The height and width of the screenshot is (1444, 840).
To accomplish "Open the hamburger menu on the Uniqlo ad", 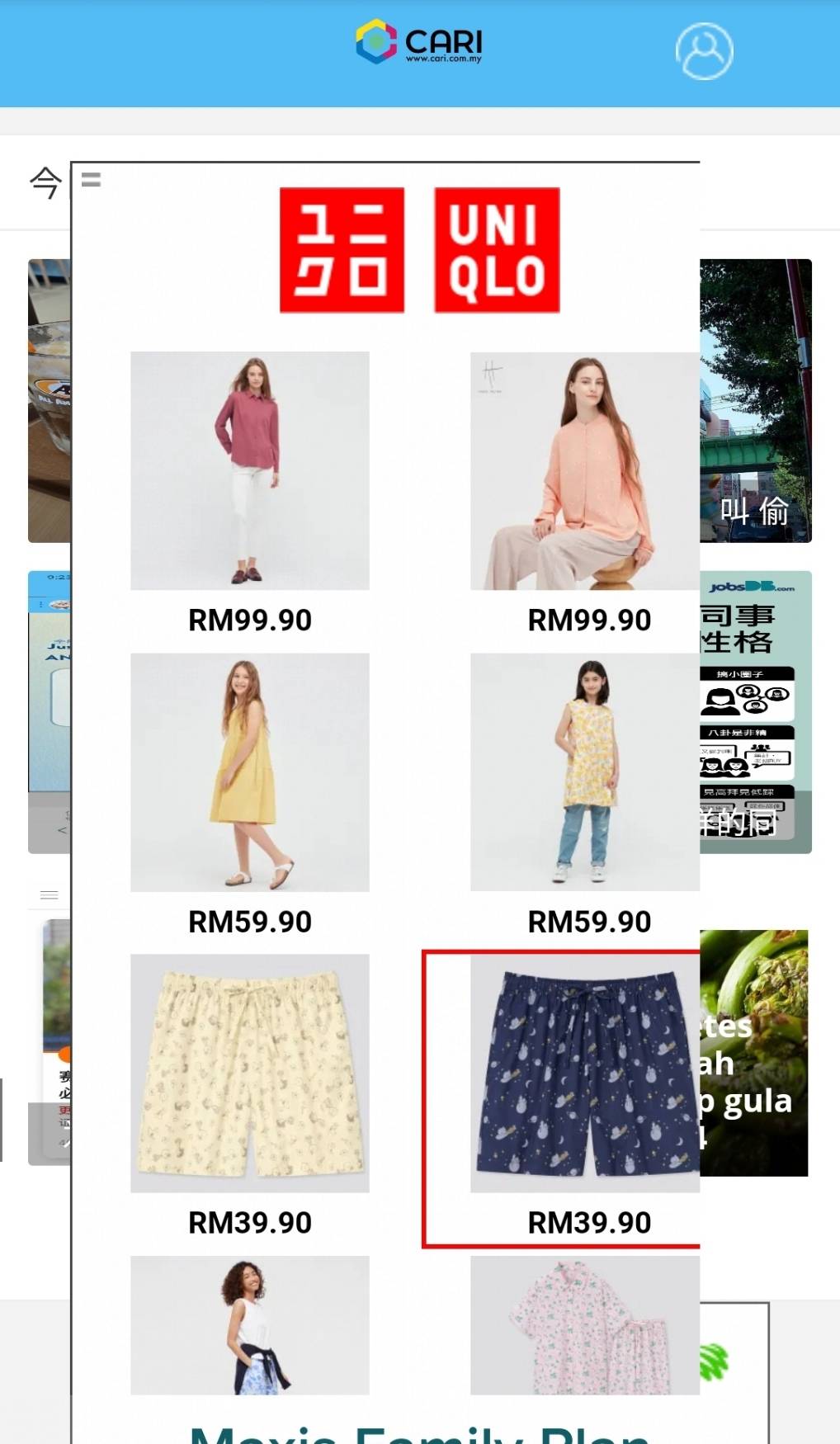I will pos(92,179).
